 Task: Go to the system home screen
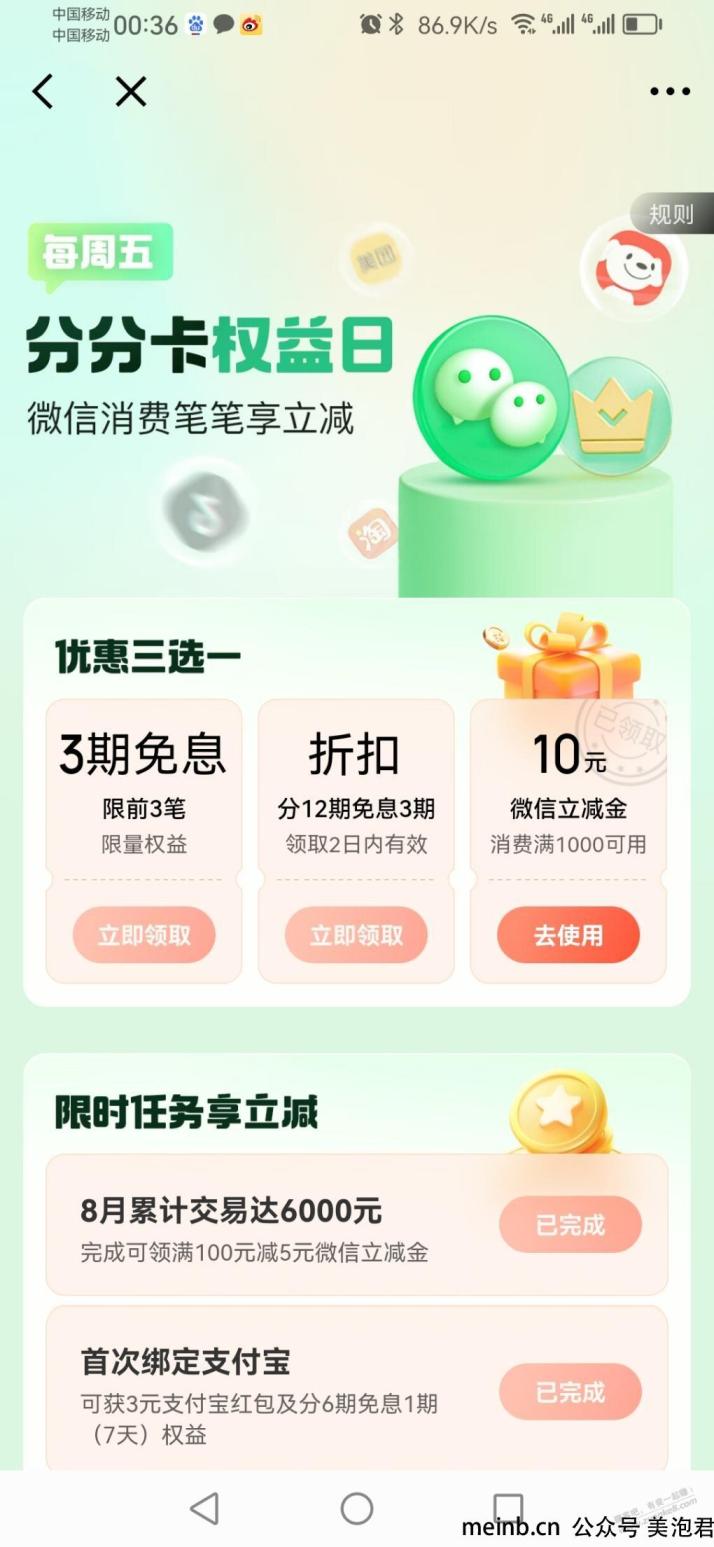pos(357,1508)
